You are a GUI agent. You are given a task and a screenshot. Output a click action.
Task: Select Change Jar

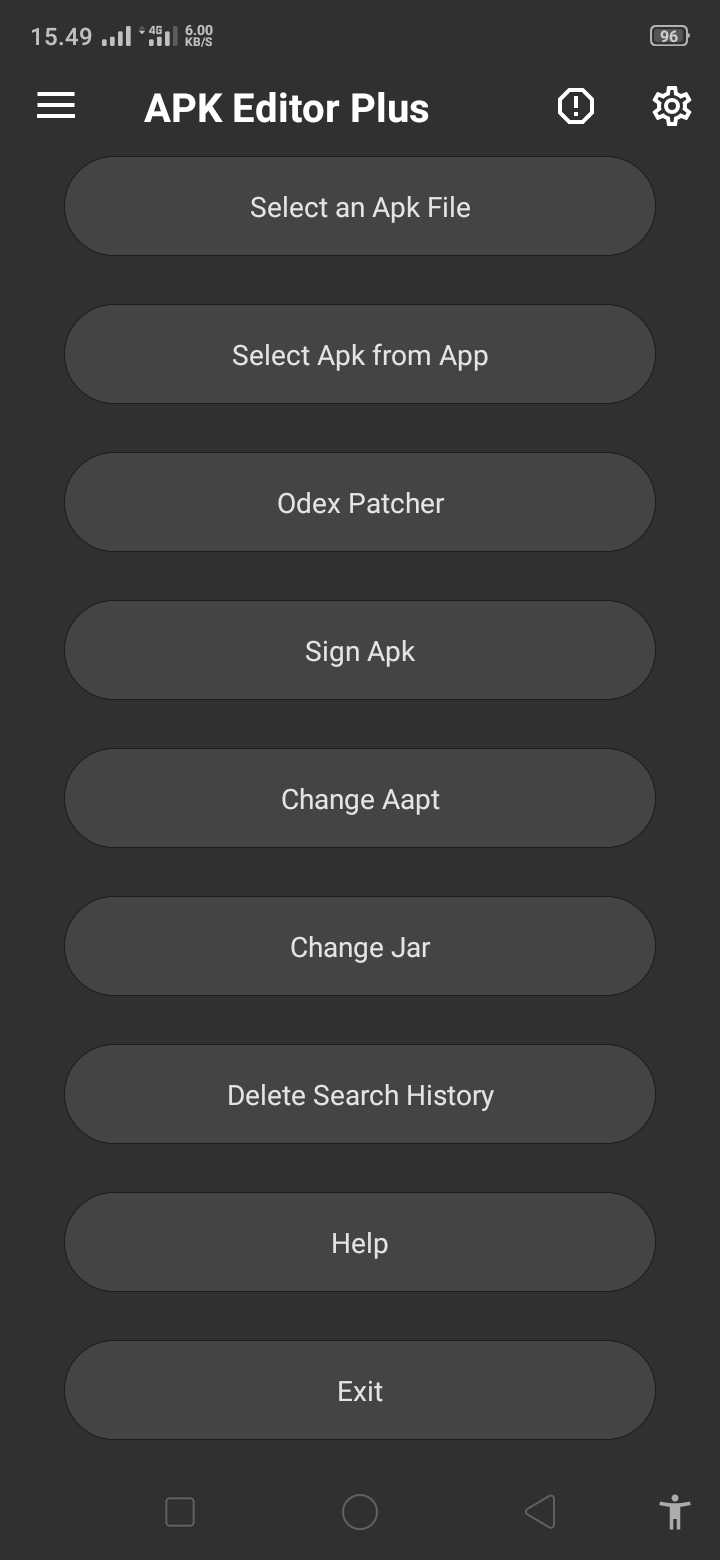pyautogui.click(x=360, y=947)
